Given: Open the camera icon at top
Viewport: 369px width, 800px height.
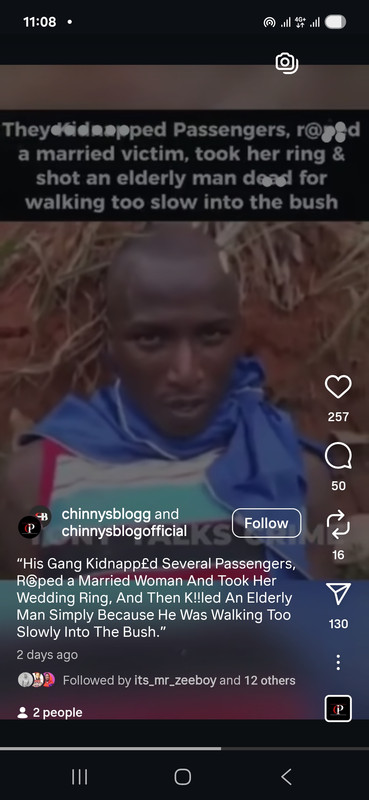Looking at the screenshot, I should (287, 63).
